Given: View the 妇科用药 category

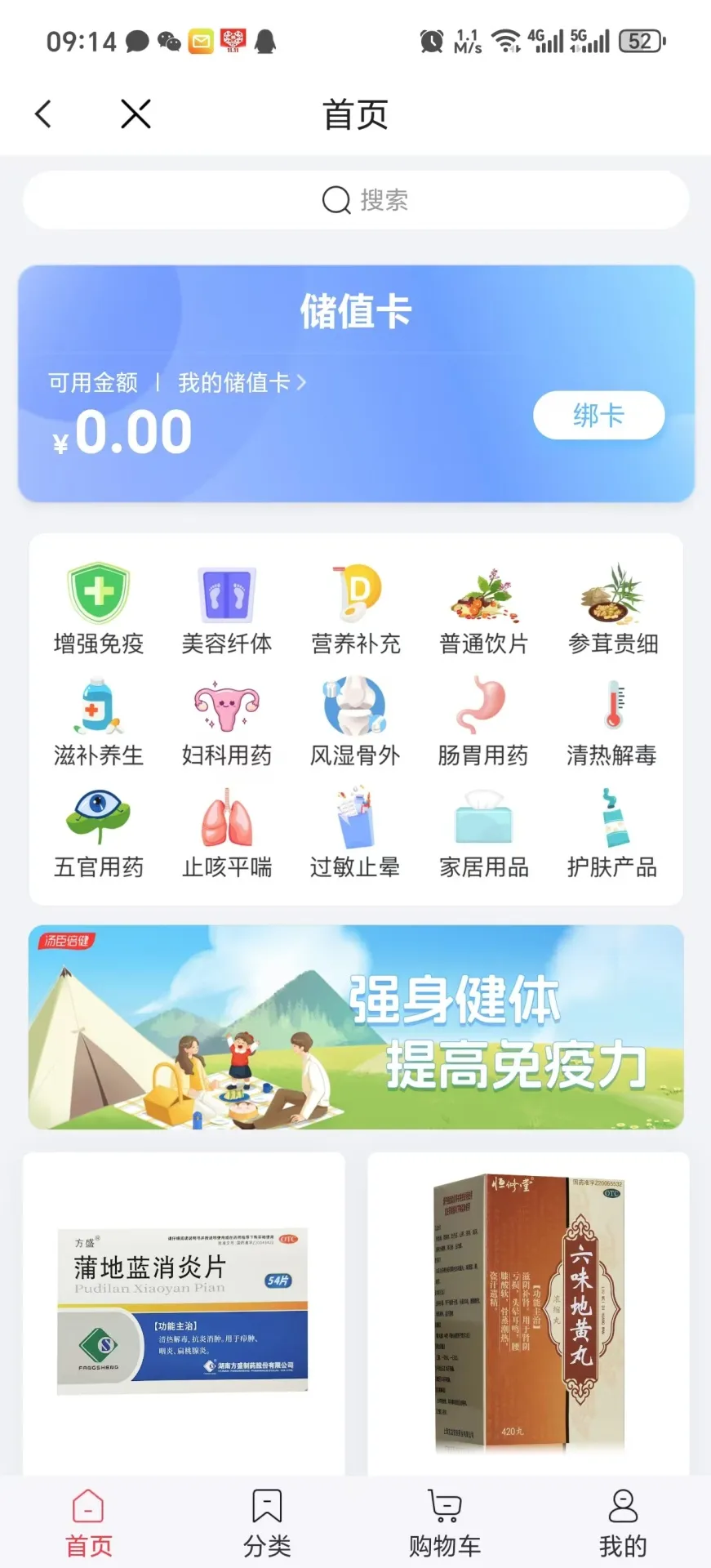Looking at the screenshot, I should (x=227, y=722).
